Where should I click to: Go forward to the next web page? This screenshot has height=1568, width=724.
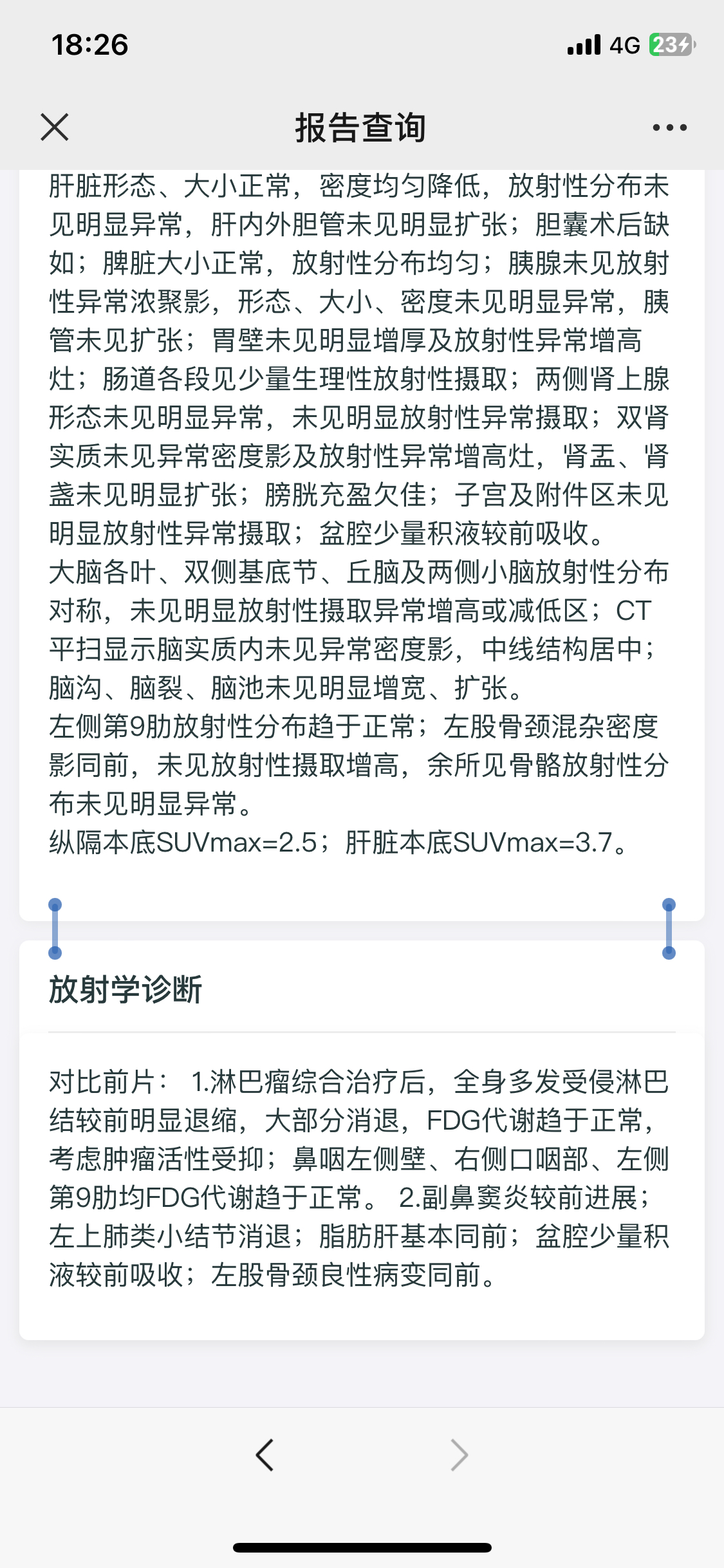(459, 1455)
